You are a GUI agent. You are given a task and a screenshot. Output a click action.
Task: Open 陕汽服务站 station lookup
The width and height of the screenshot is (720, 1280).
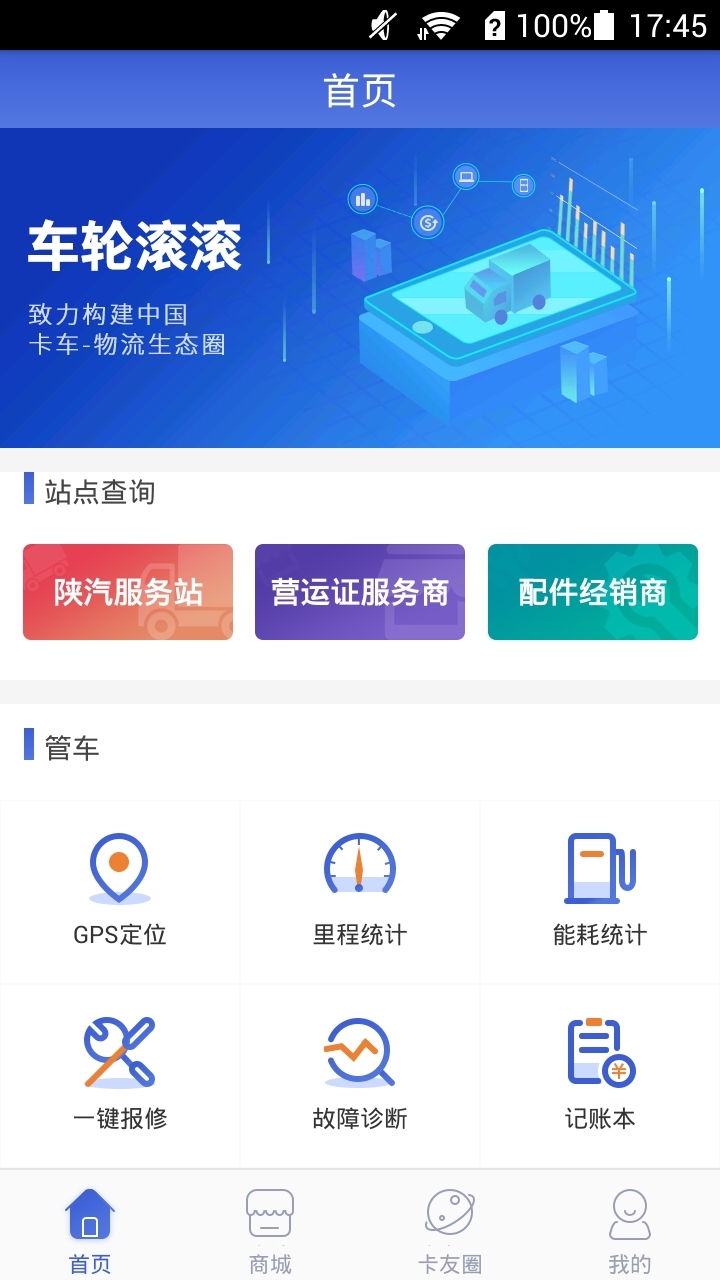(x=128, y=592)
